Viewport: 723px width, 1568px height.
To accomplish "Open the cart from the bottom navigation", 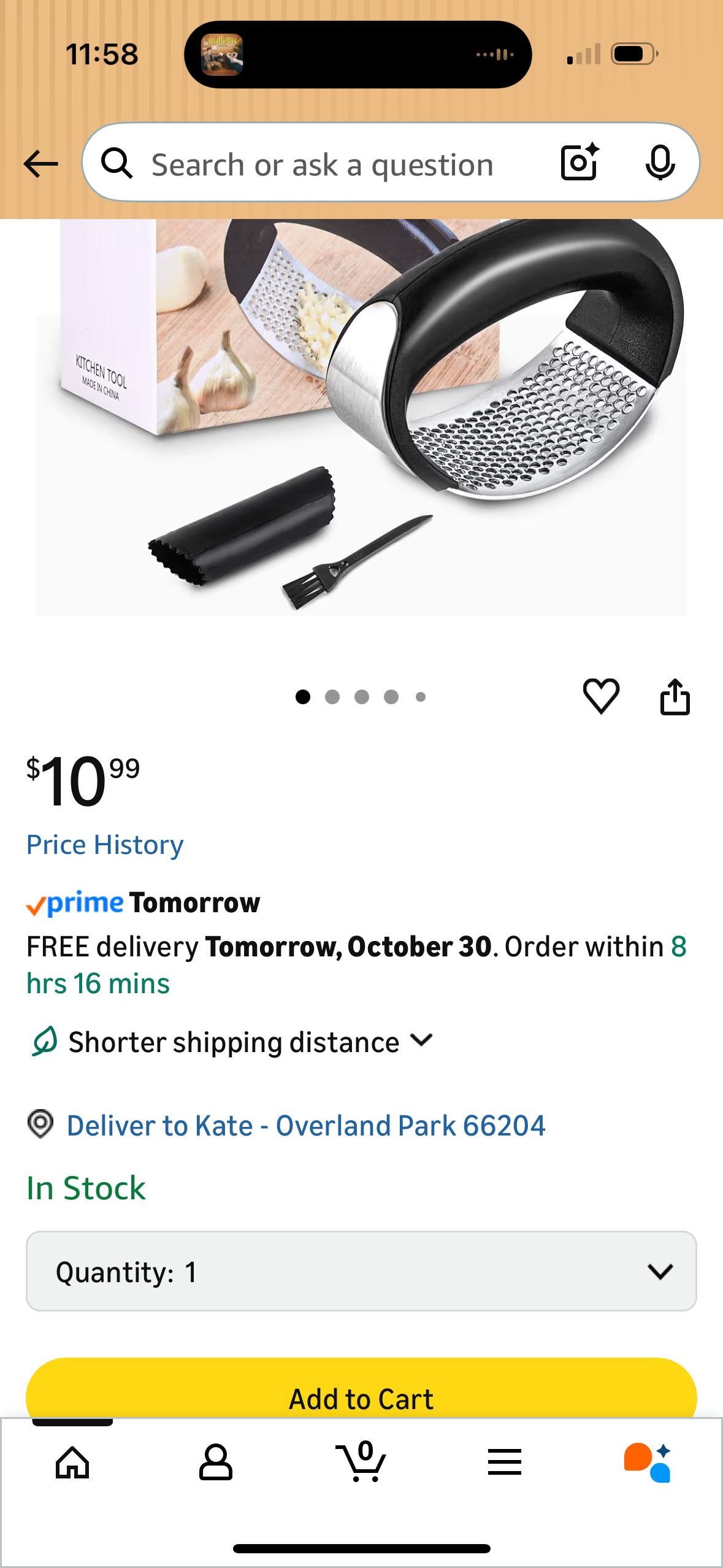I will point(361,1465).
